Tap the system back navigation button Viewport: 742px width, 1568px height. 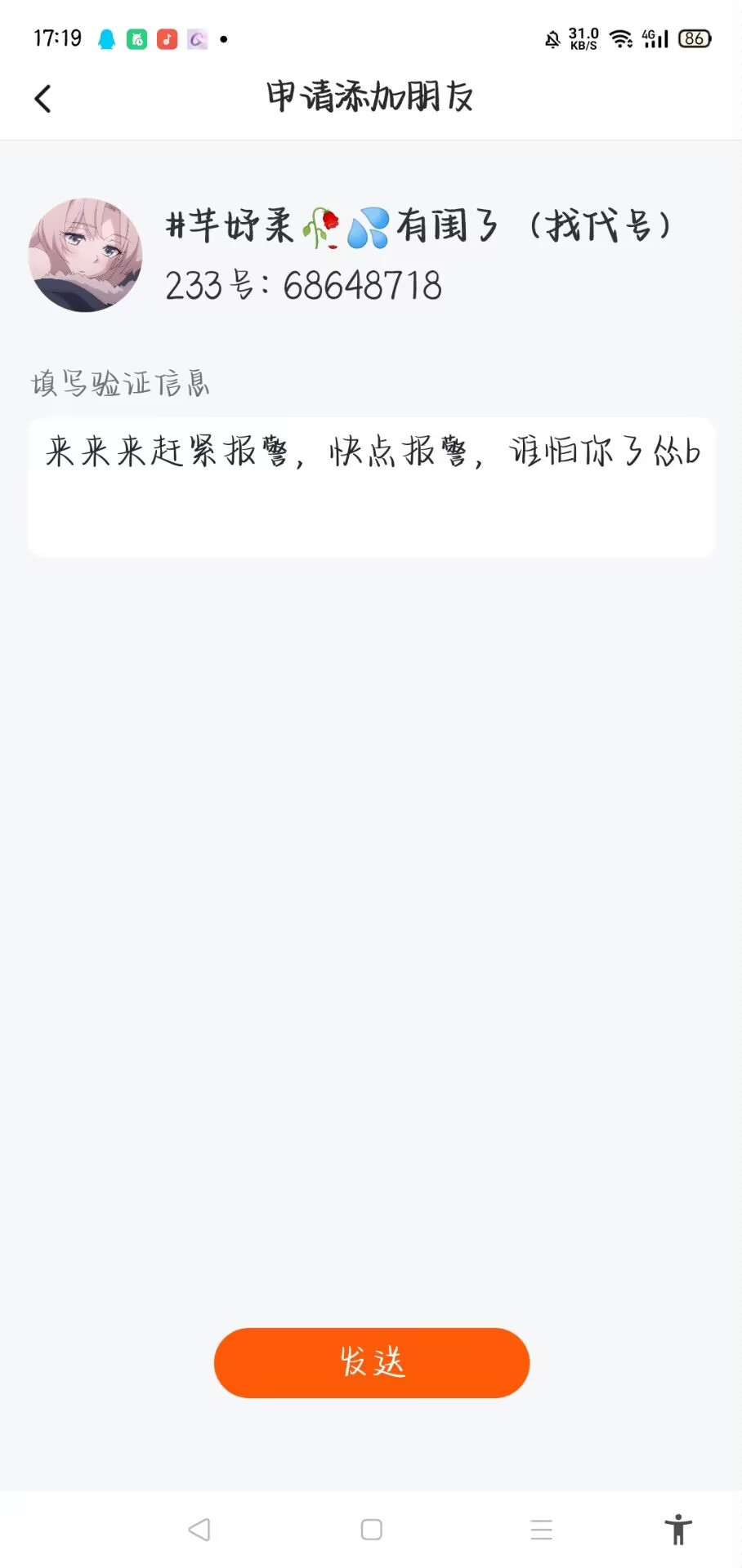coord(199,1529)
